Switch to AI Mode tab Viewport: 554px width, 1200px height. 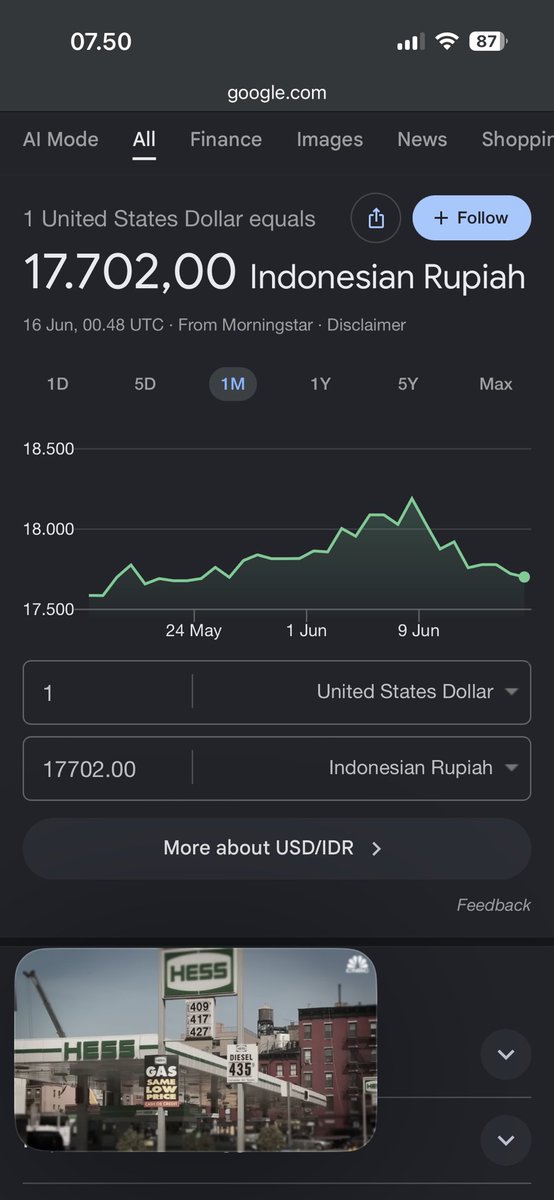(x=61, y=139)
